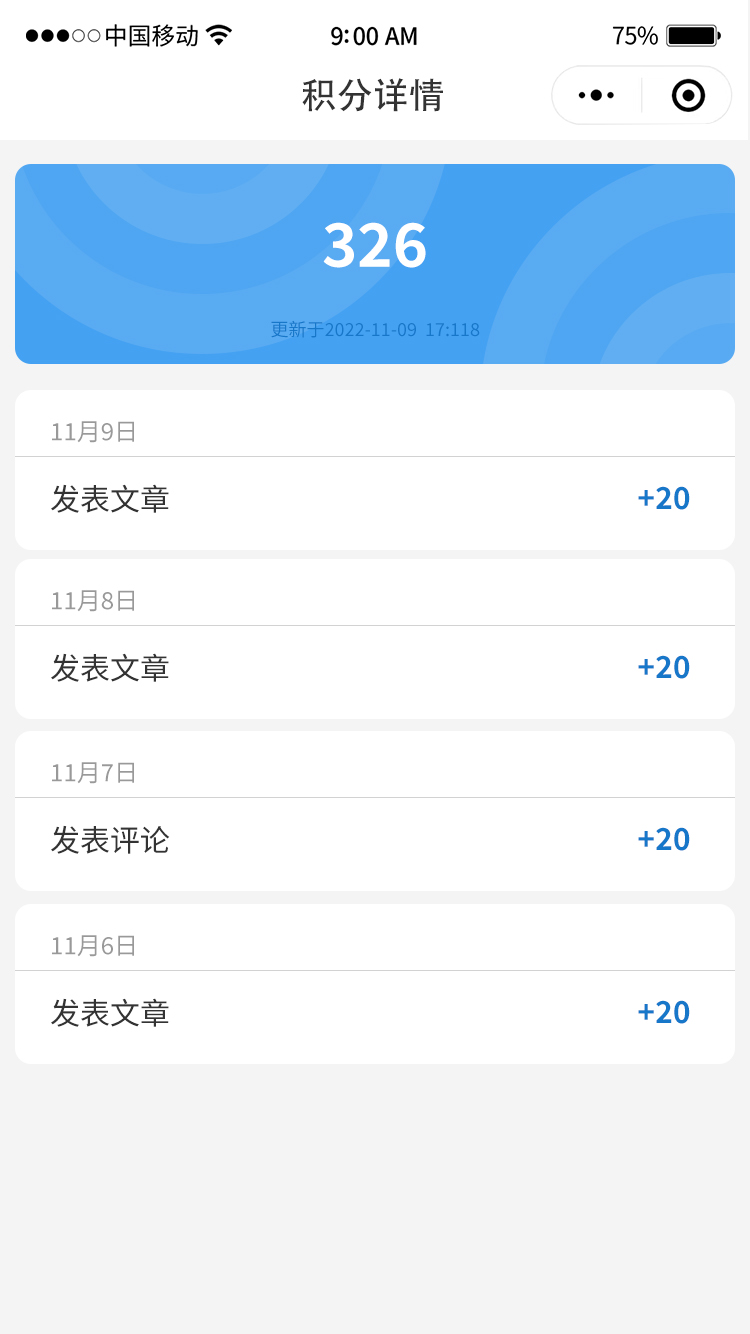750x1334 pixels.
Task: Close the mini program with the circle button
Action: tap(688, 95)
